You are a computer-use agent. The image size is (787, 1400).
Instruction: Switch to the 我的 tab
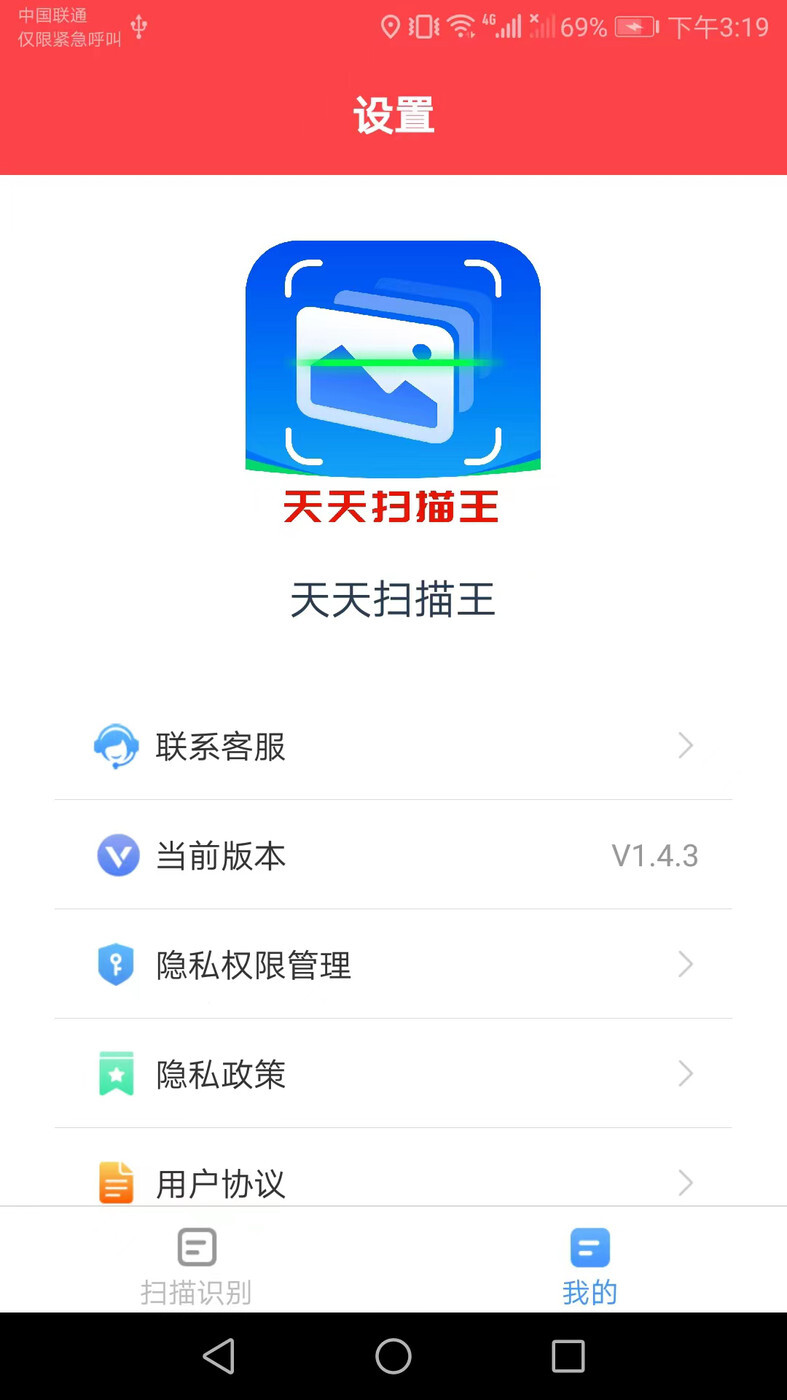589,1263
